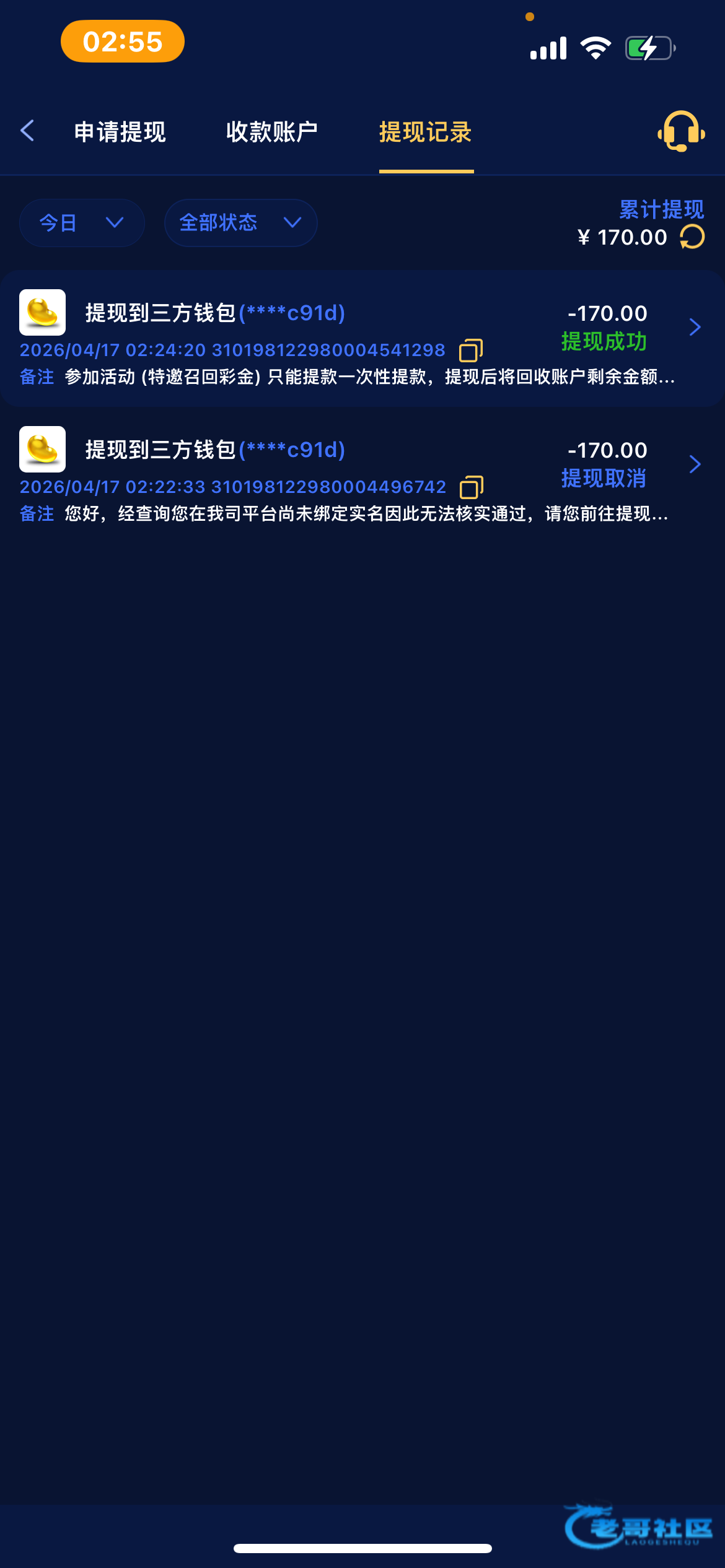
Task: Open the 提现成功 withdrawal record details
Action: 362,338
